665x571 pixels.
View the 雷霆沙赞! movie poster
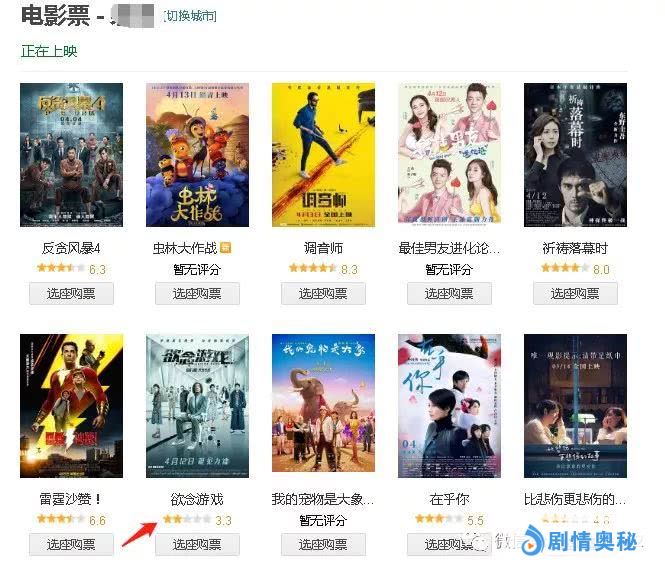point(71,406)
